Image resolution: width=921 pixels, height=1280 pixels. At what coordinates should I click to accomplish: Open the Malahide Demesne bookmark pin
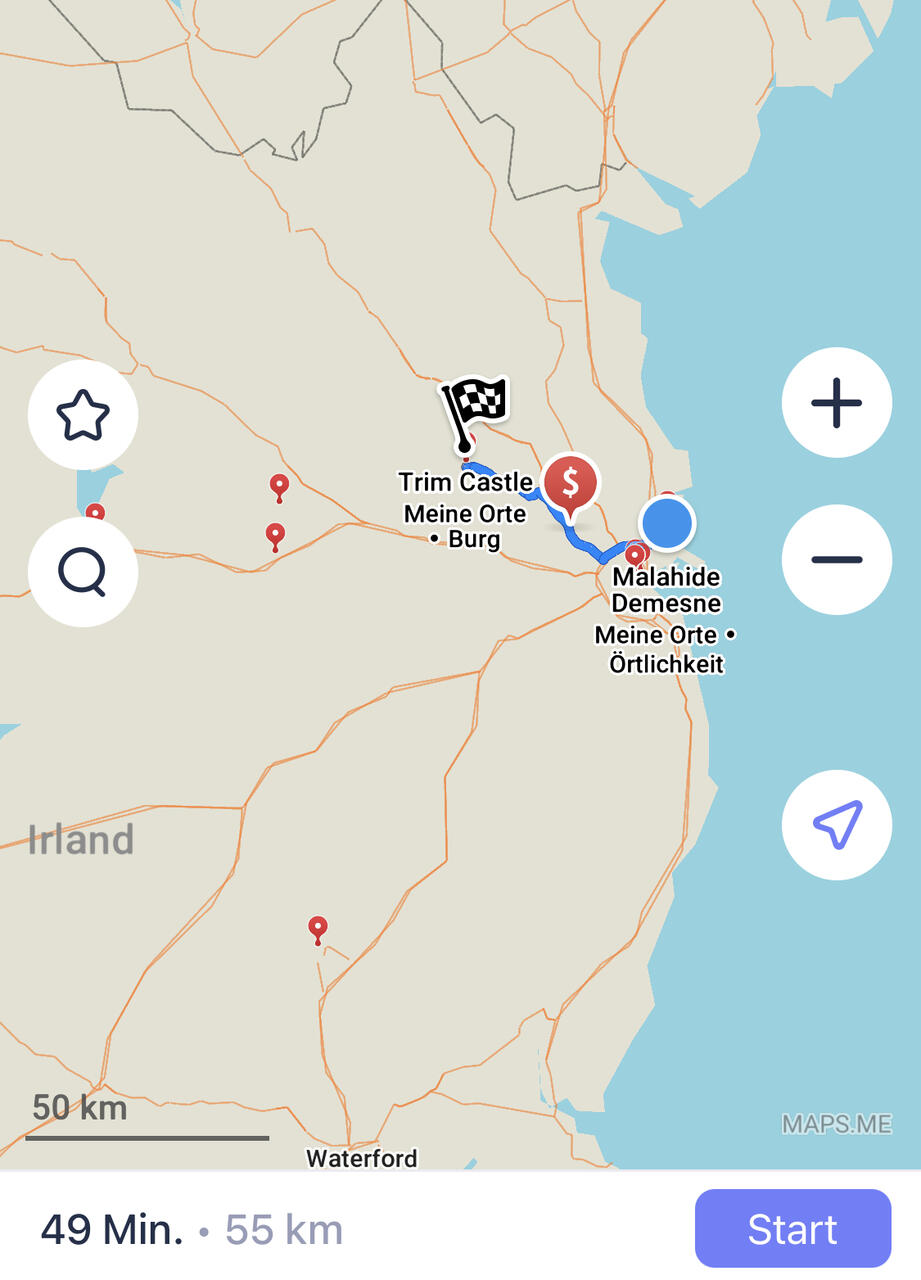[x=635, y=555]
